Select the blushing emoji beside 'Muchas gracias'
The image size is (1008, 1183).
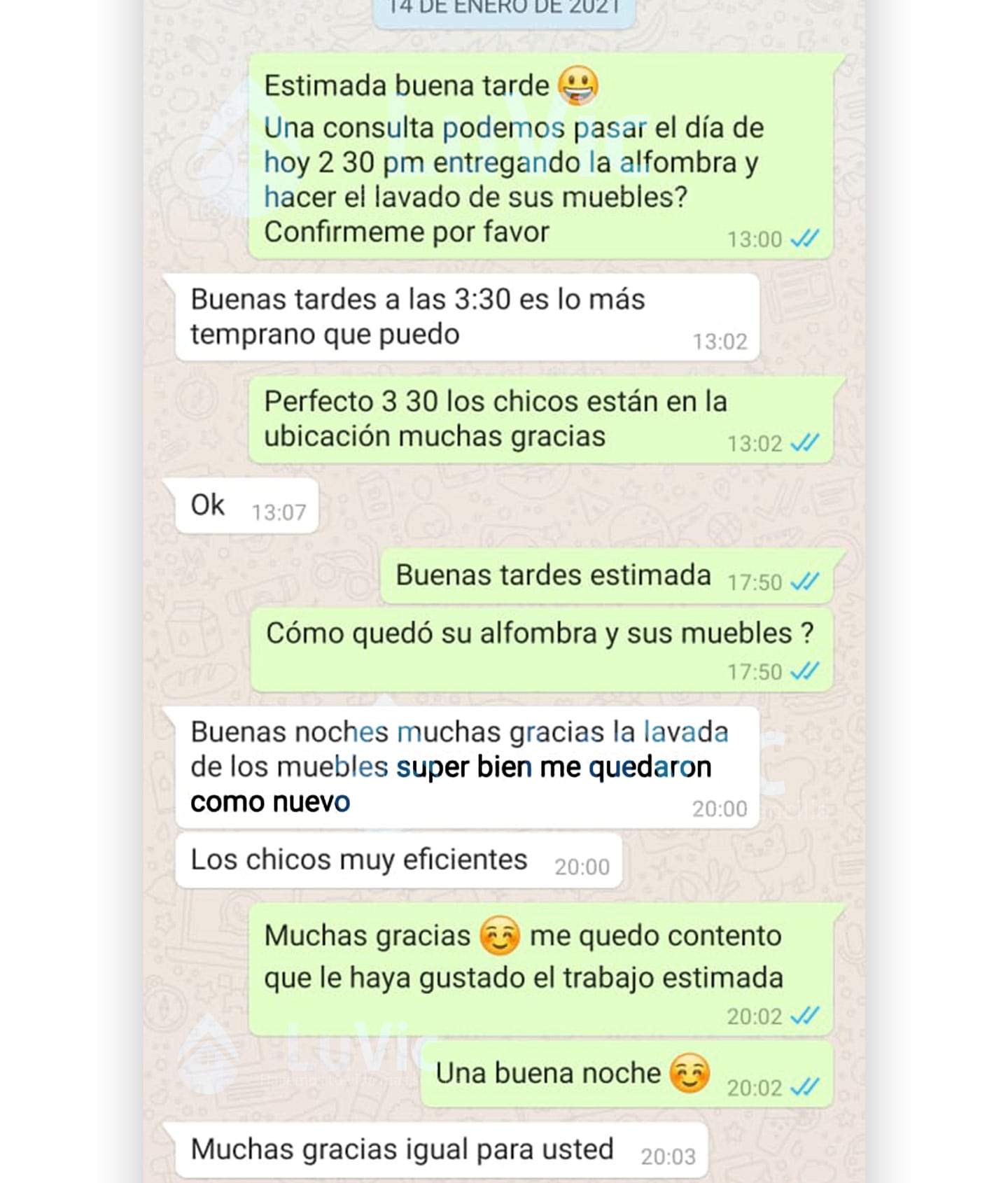(x=501, y=934)
